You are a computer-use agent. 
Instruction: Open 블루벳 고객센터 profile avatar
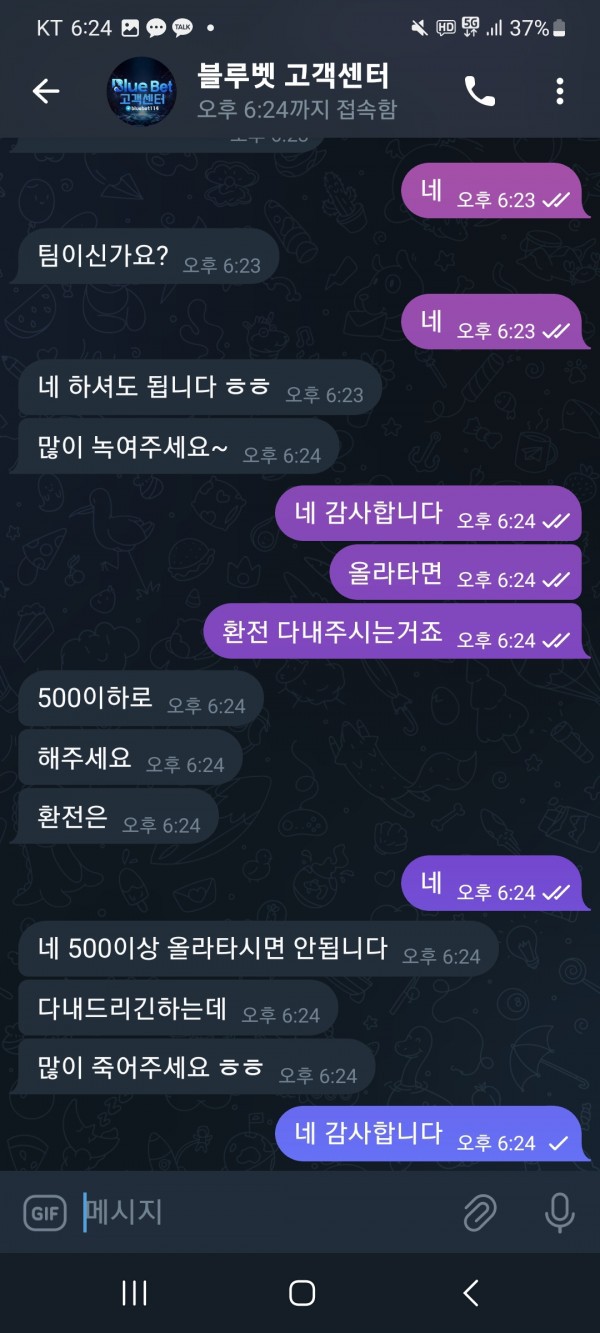141,91
